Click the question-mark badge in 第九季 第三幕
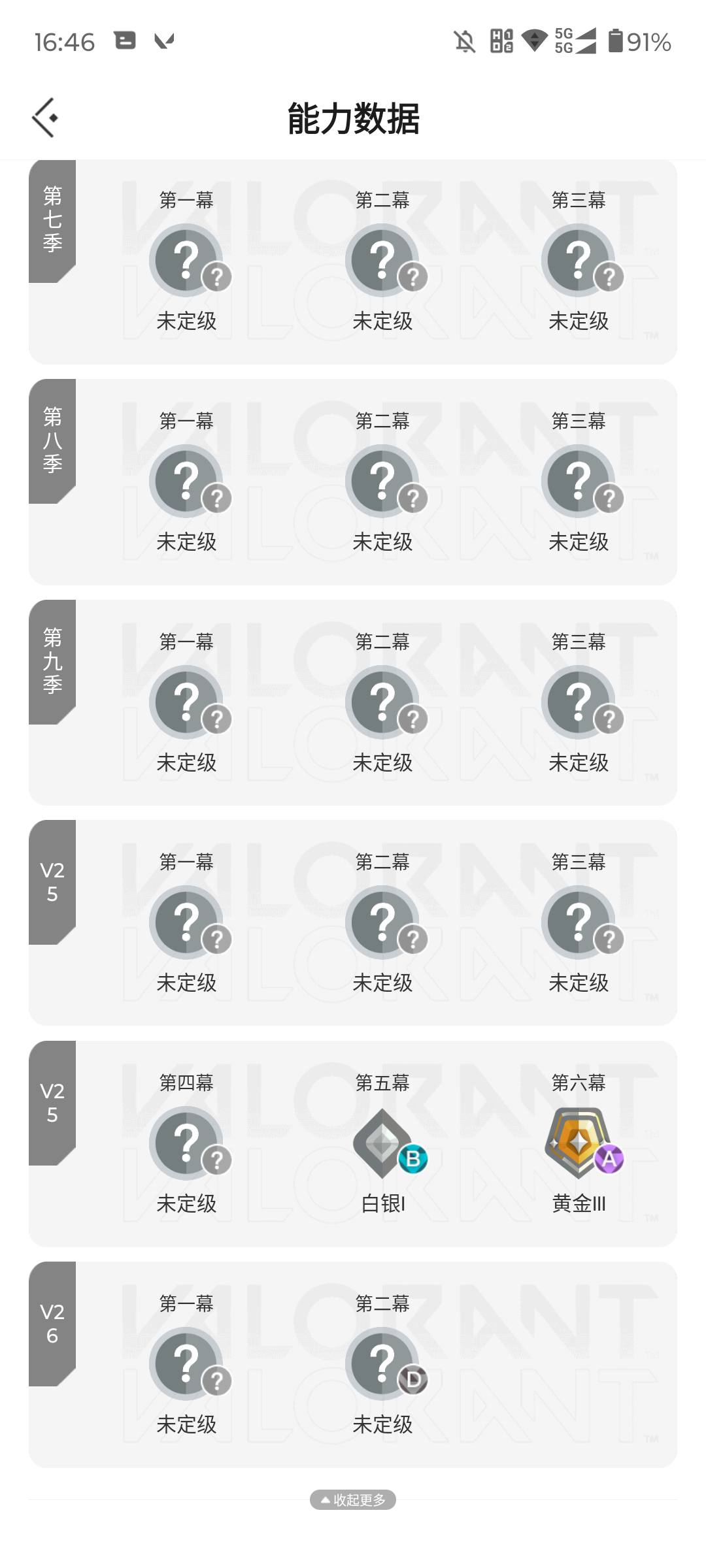706x1568 pixels. pyautogui.click(x=579, y=701)
